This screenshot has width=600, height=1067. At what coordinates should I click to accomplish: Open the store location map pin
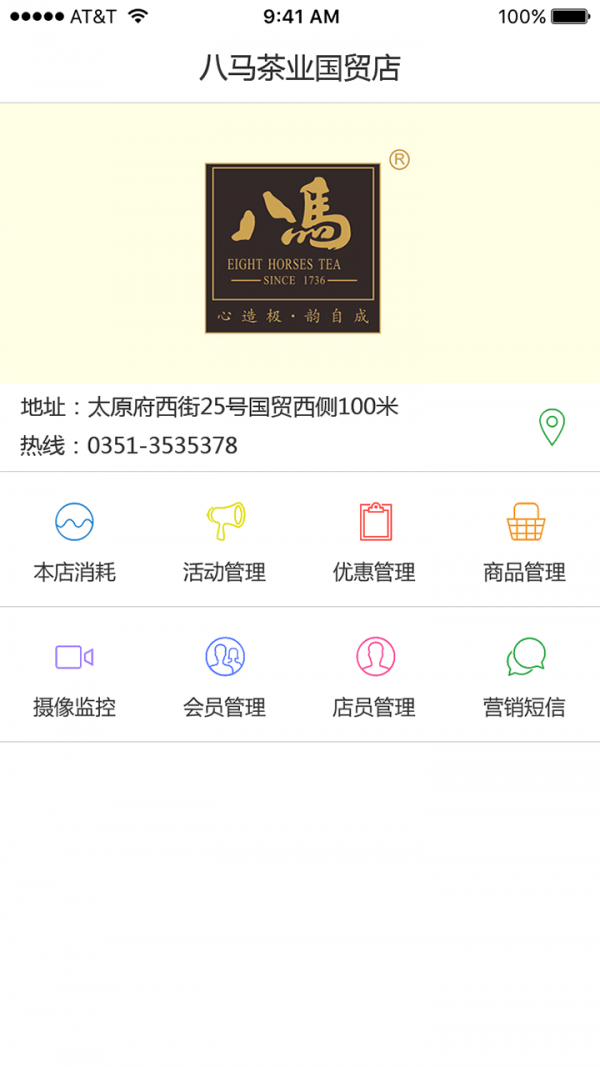551,427
